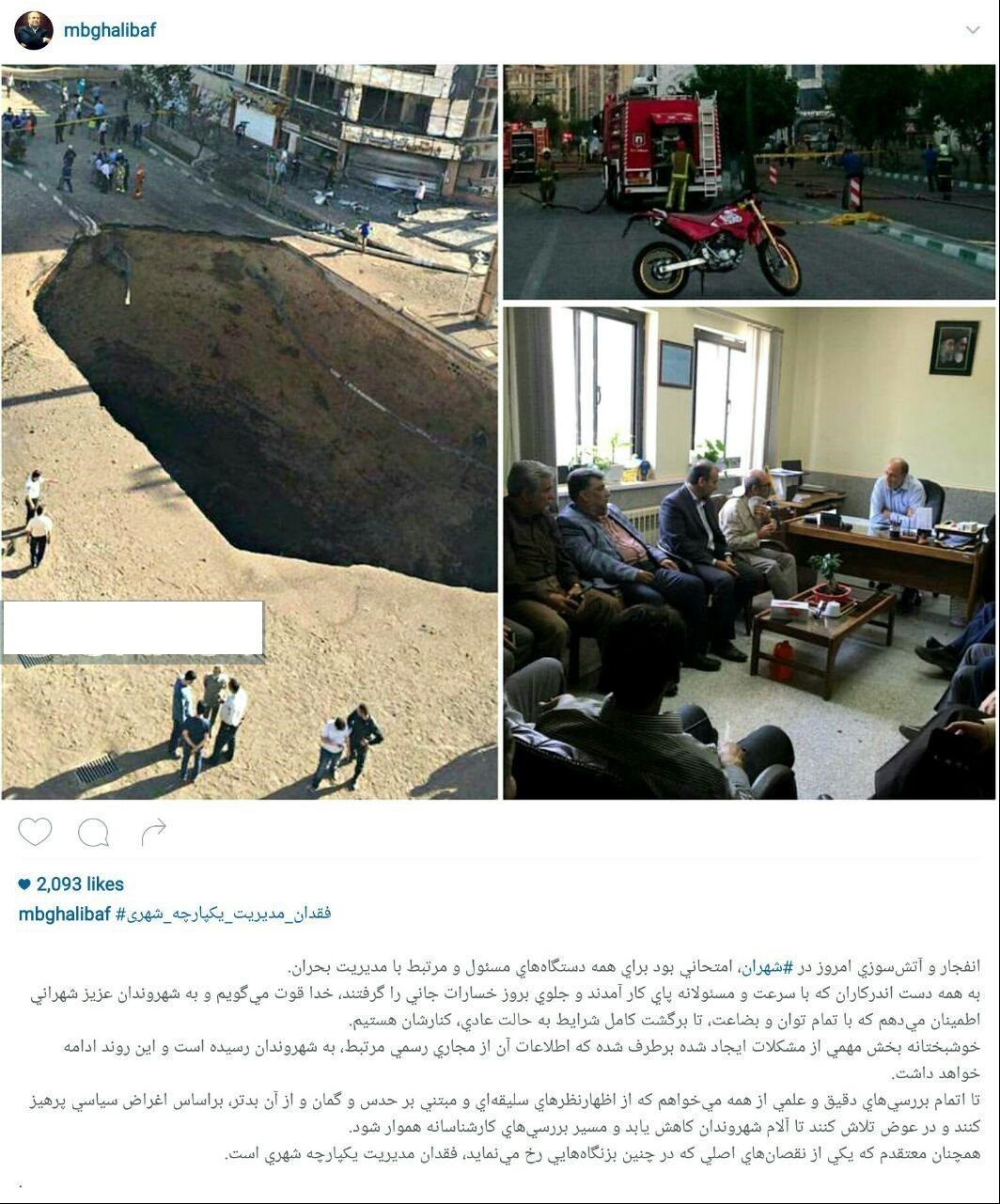Open the post's photo collage

coord(498,432)
